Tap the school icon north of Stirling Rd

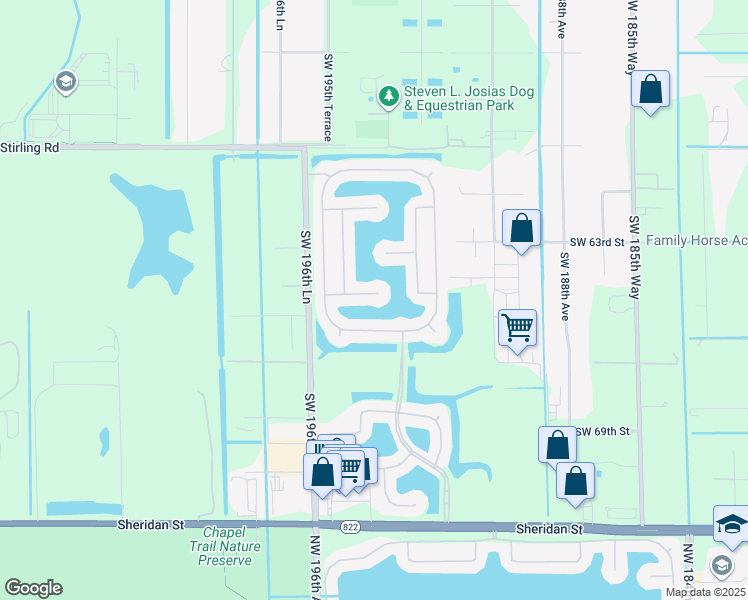coord(66,82)
